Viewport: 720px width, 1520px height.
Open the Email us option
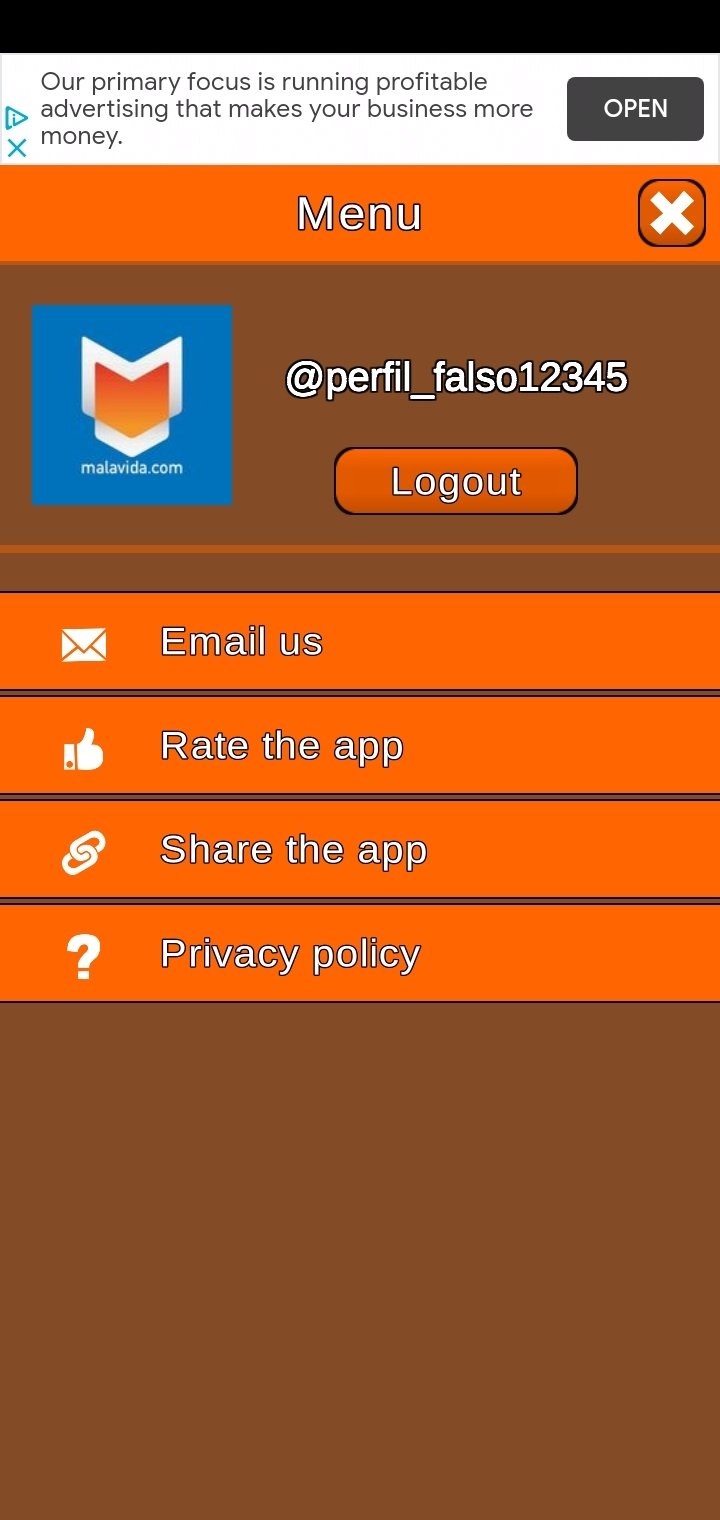coord(360,641)
